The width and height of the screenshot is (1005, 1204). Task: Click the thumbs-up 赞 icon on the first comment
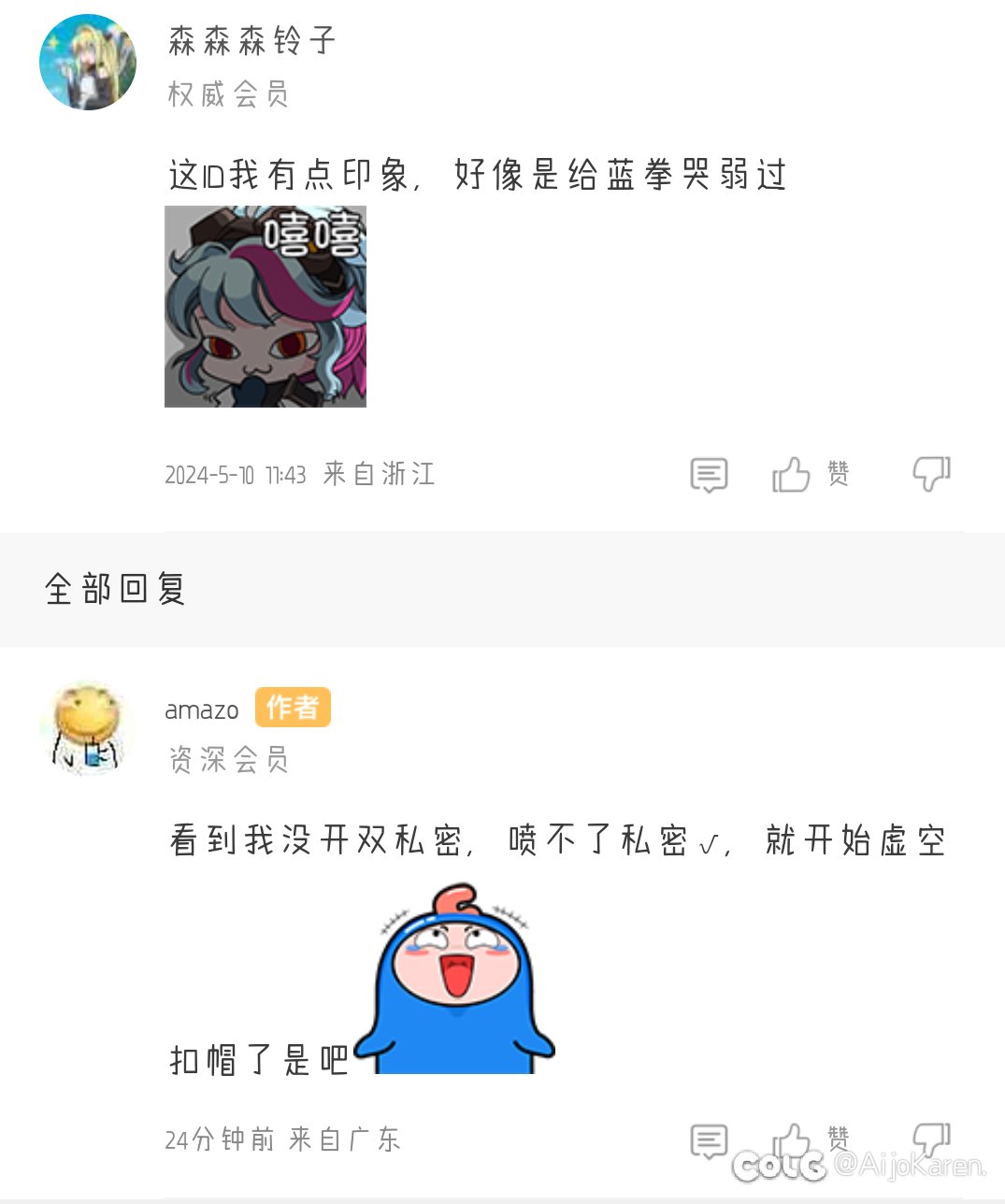pyautogui.click(x=793, y=474)
